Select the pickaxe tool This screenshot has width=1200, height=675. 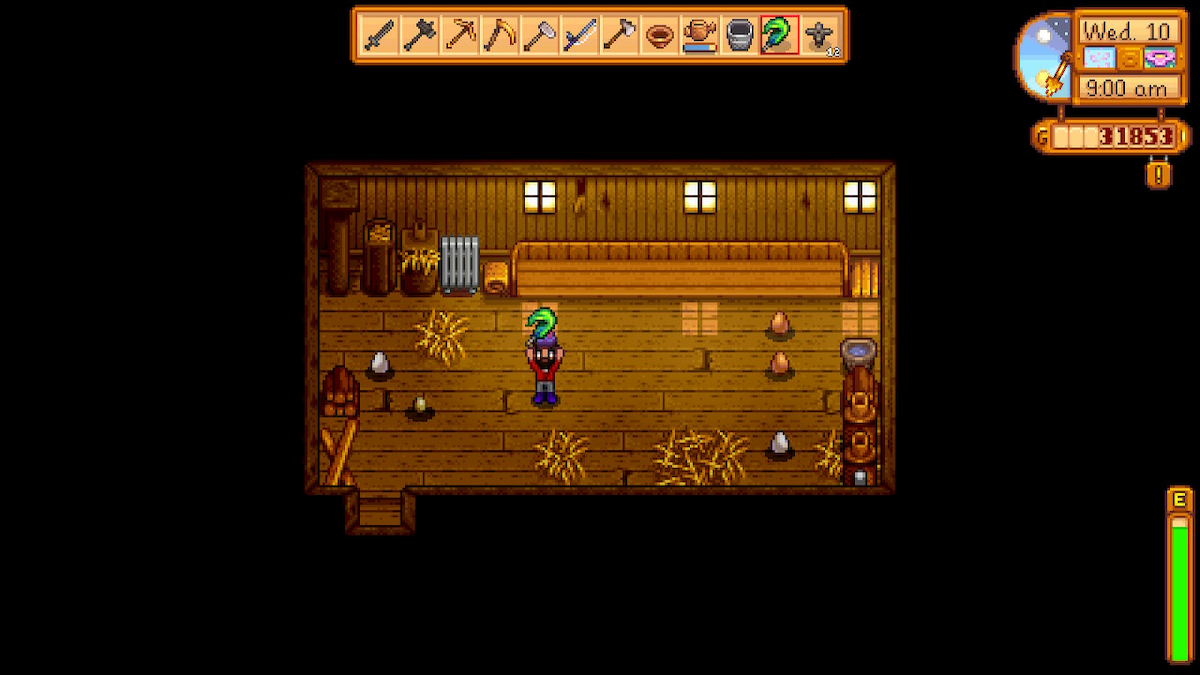point(459,36)
